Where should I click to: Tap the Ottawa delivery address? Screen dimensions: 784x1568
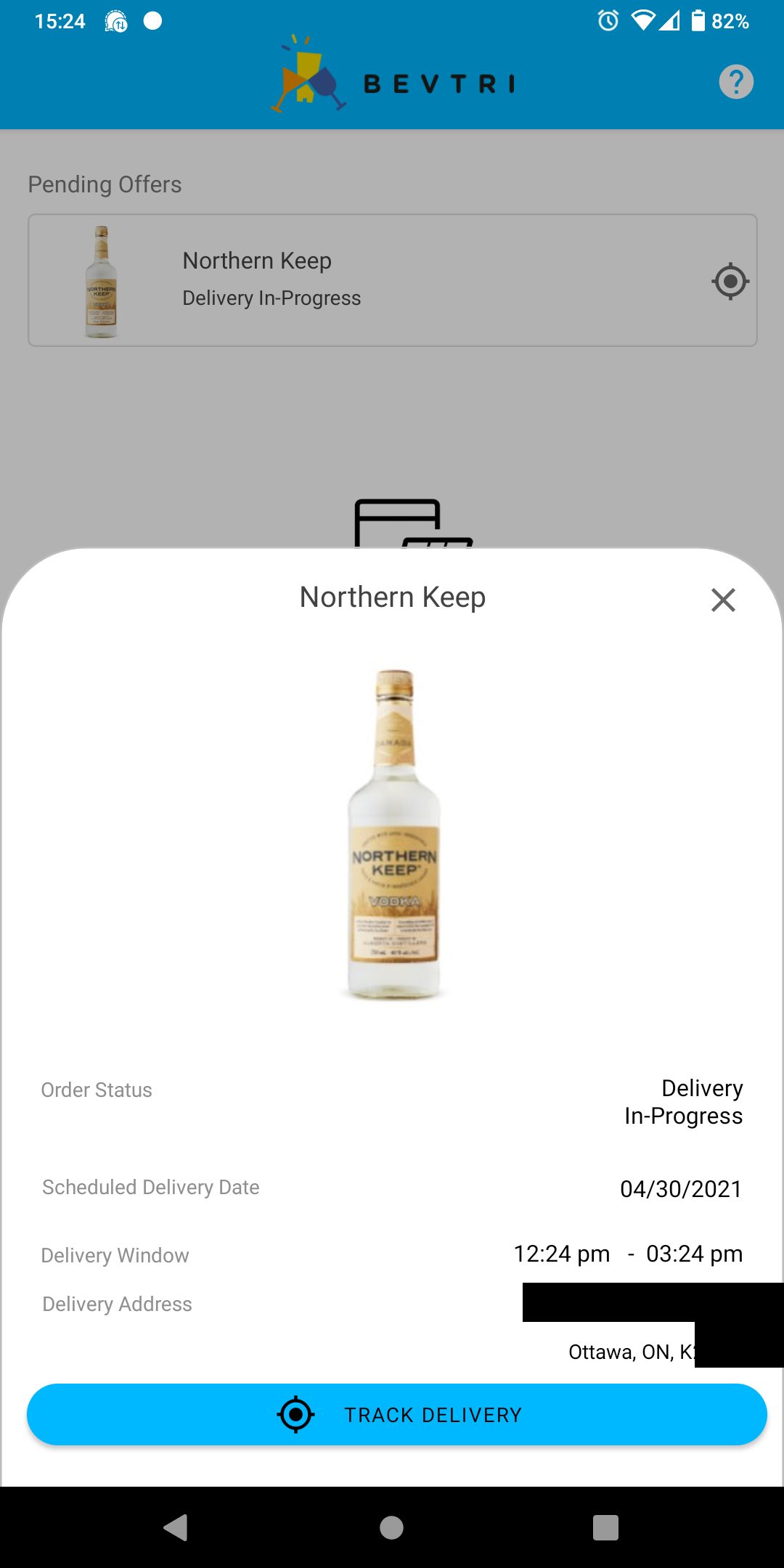tap(632, 1352)
